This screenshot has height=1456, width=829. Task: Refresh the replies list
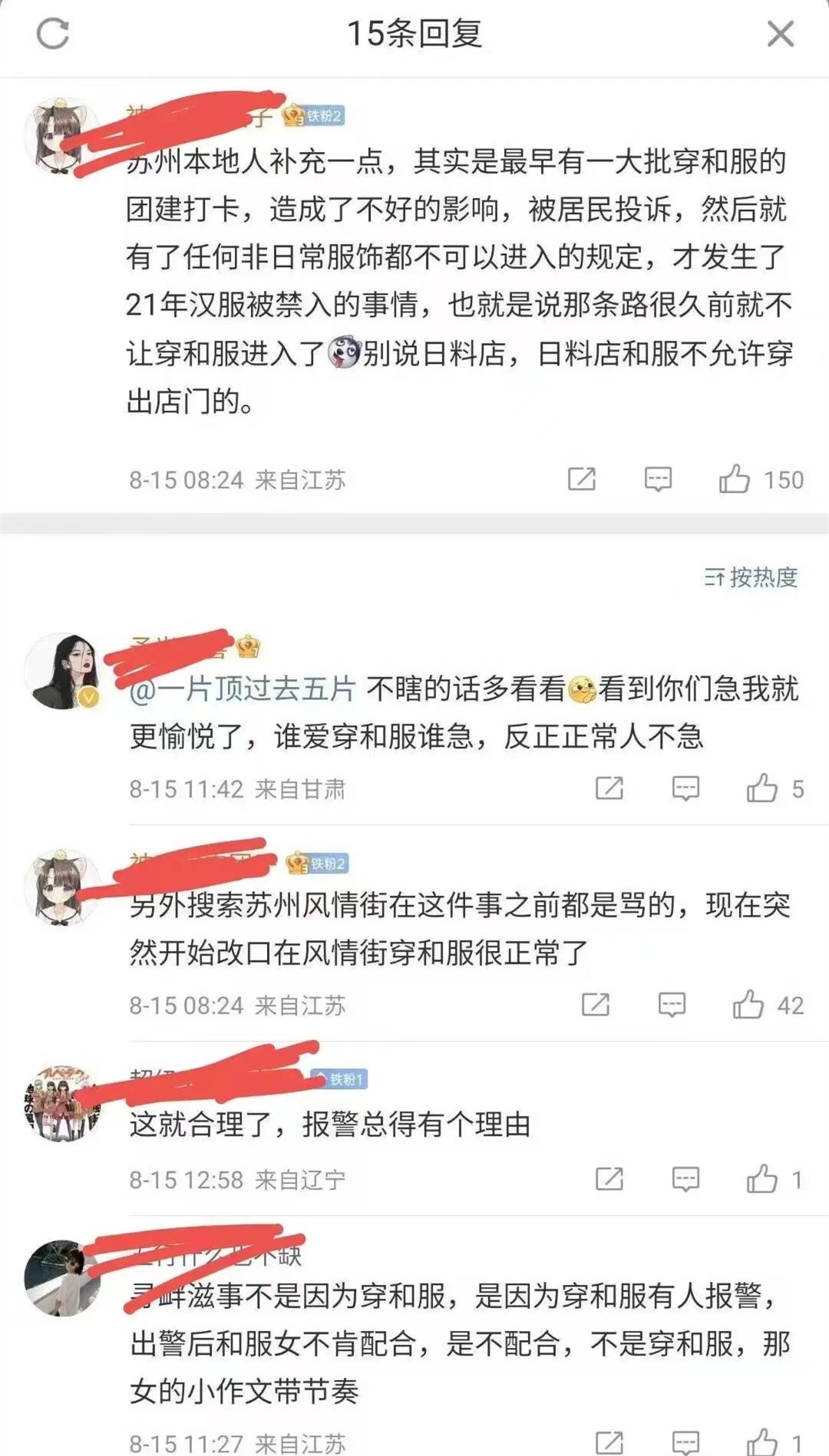tap(53, 34)
